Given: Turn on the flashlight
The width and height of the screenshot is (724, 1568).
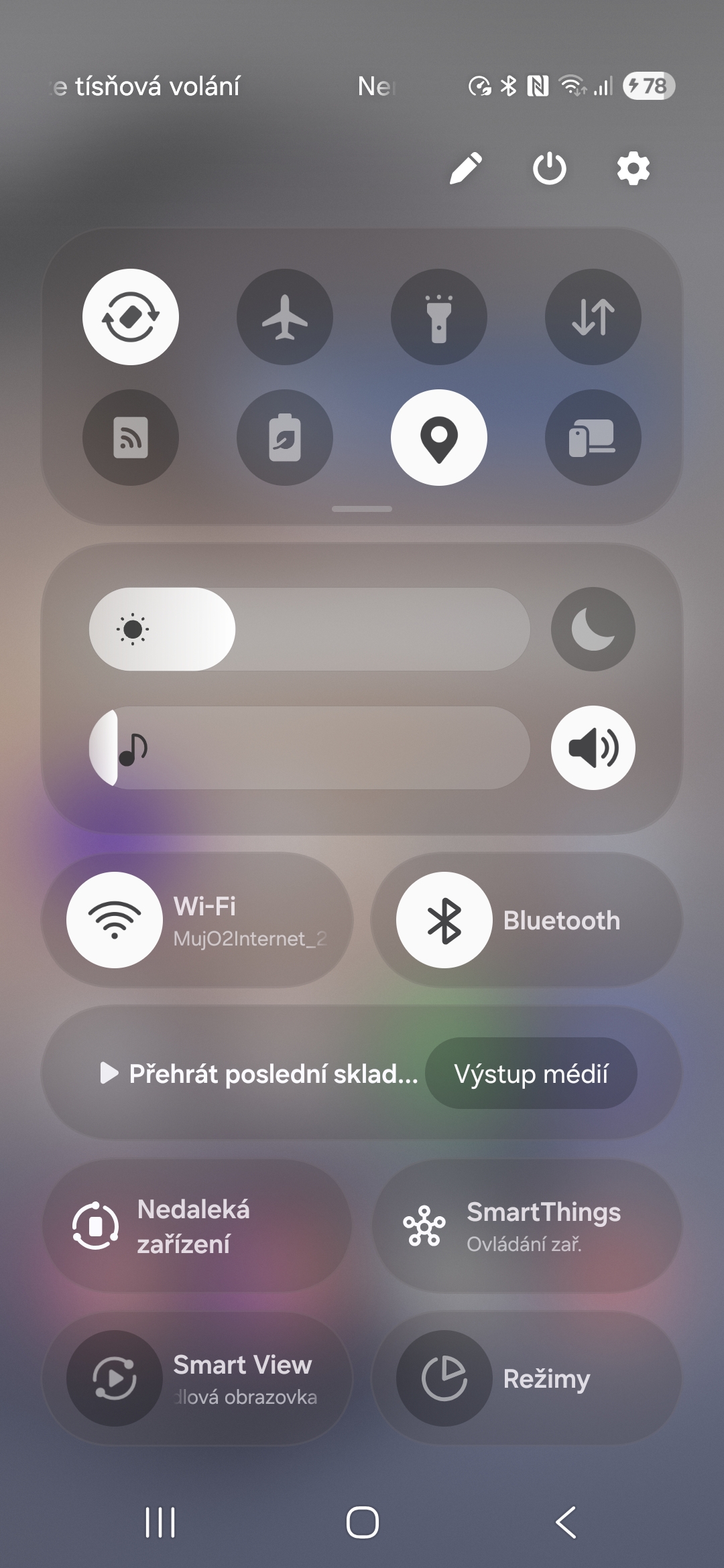Looking at the screenshot, I should click(x=439, y=317).
